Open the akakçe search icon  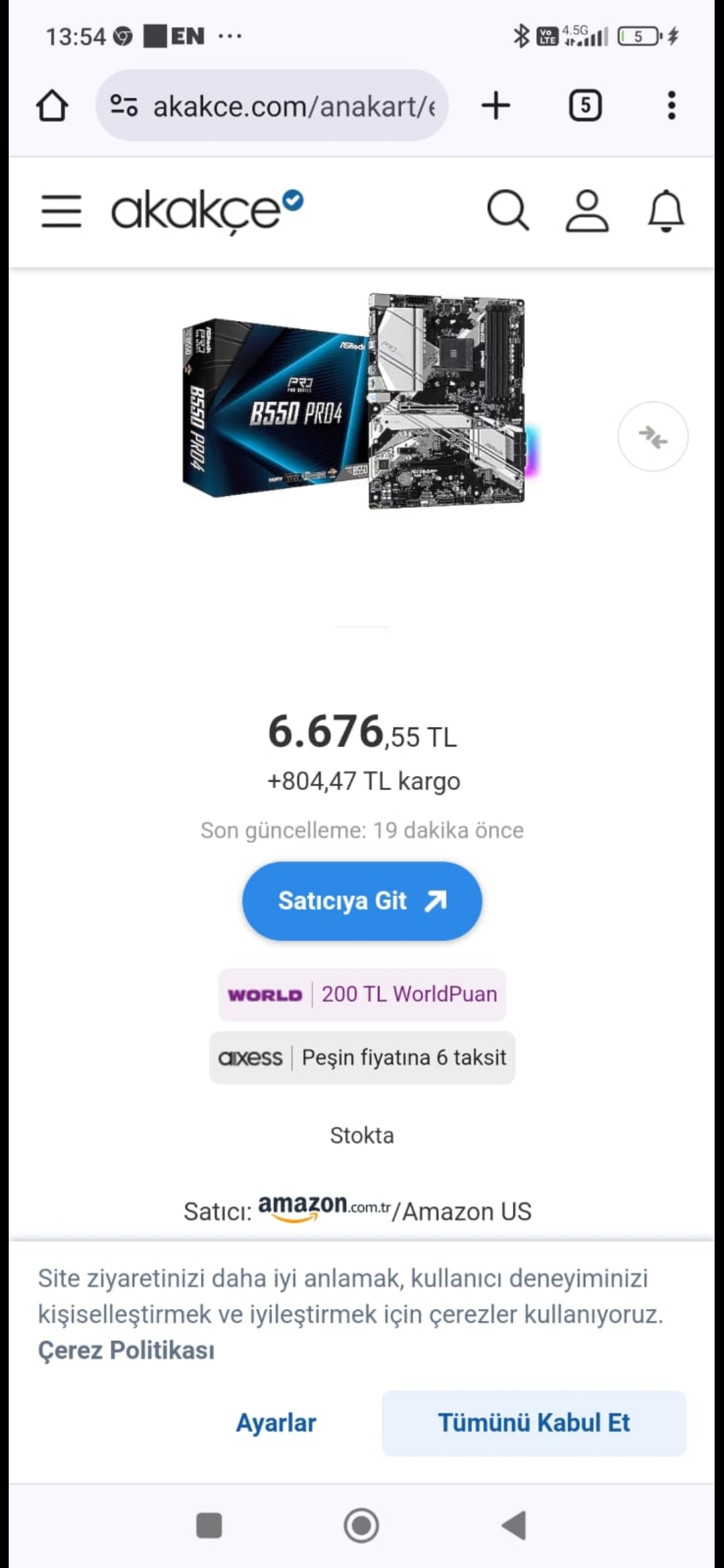click(x=507, y=211)
